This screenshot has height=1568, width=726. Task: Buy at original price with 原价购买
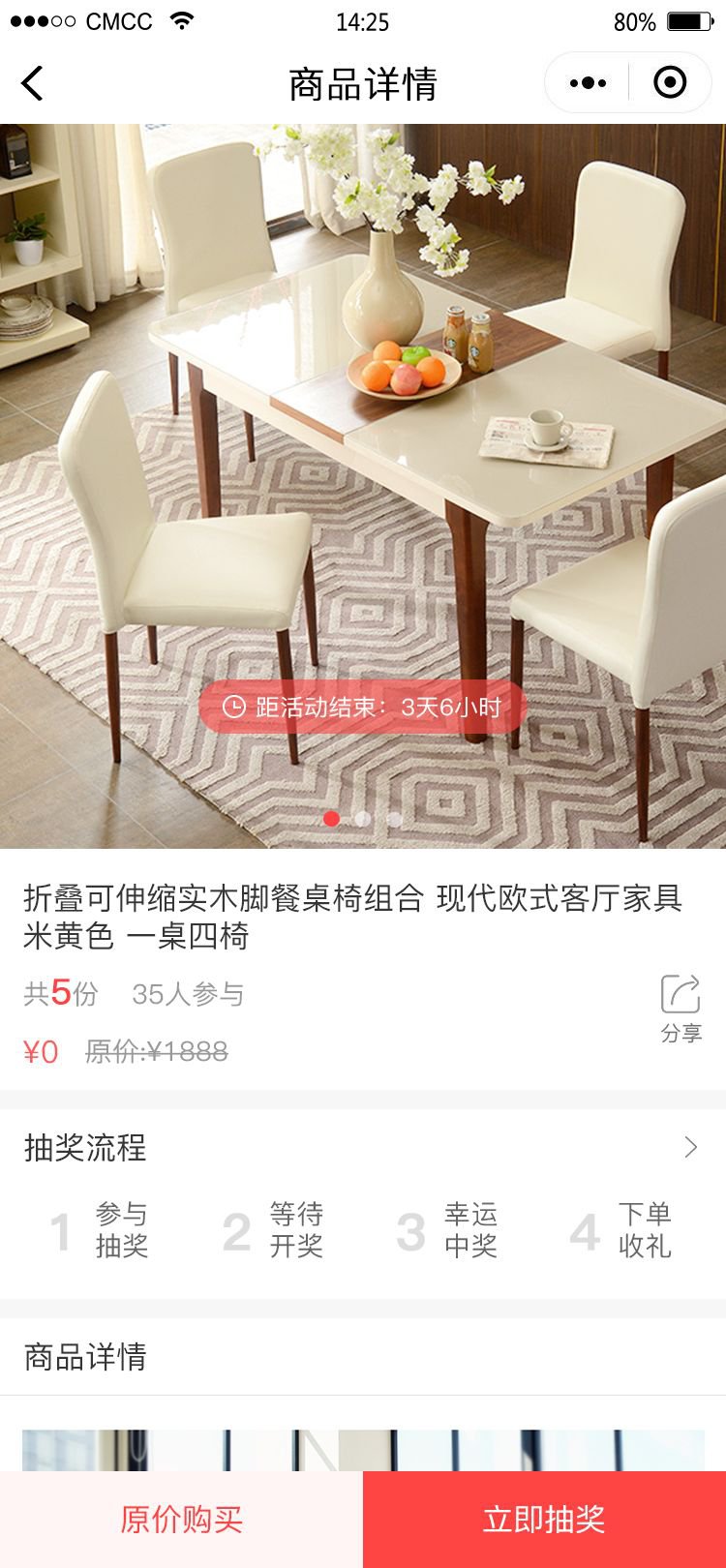point(181,1519)
